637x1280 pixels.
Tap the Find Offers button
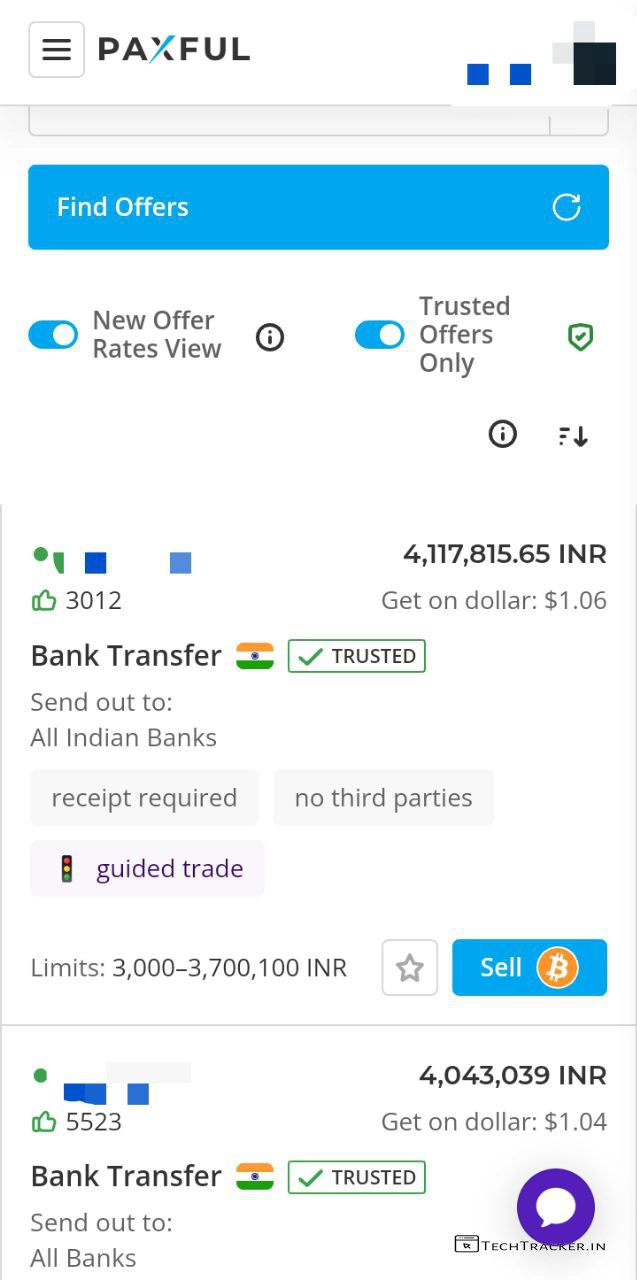(x=318, y=207)
